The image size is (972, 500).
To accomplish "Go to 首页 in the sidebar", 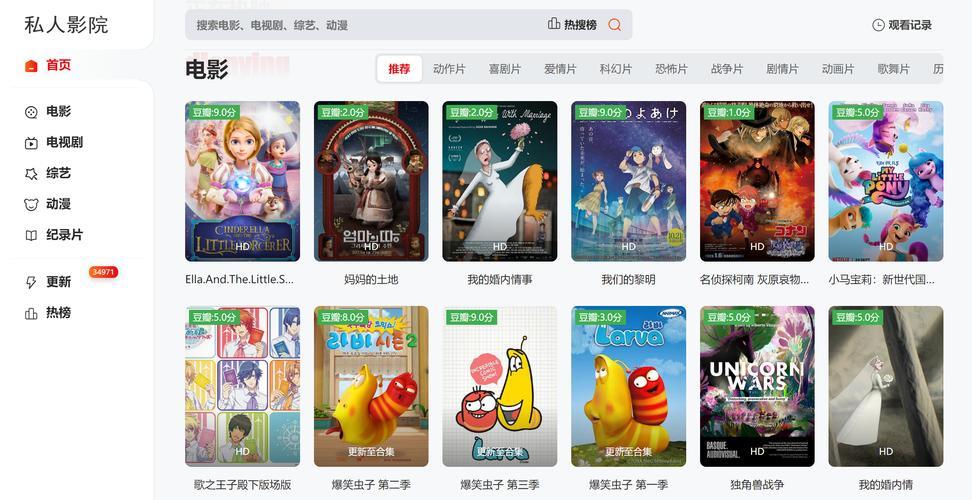I will click(x=58, y=65).
